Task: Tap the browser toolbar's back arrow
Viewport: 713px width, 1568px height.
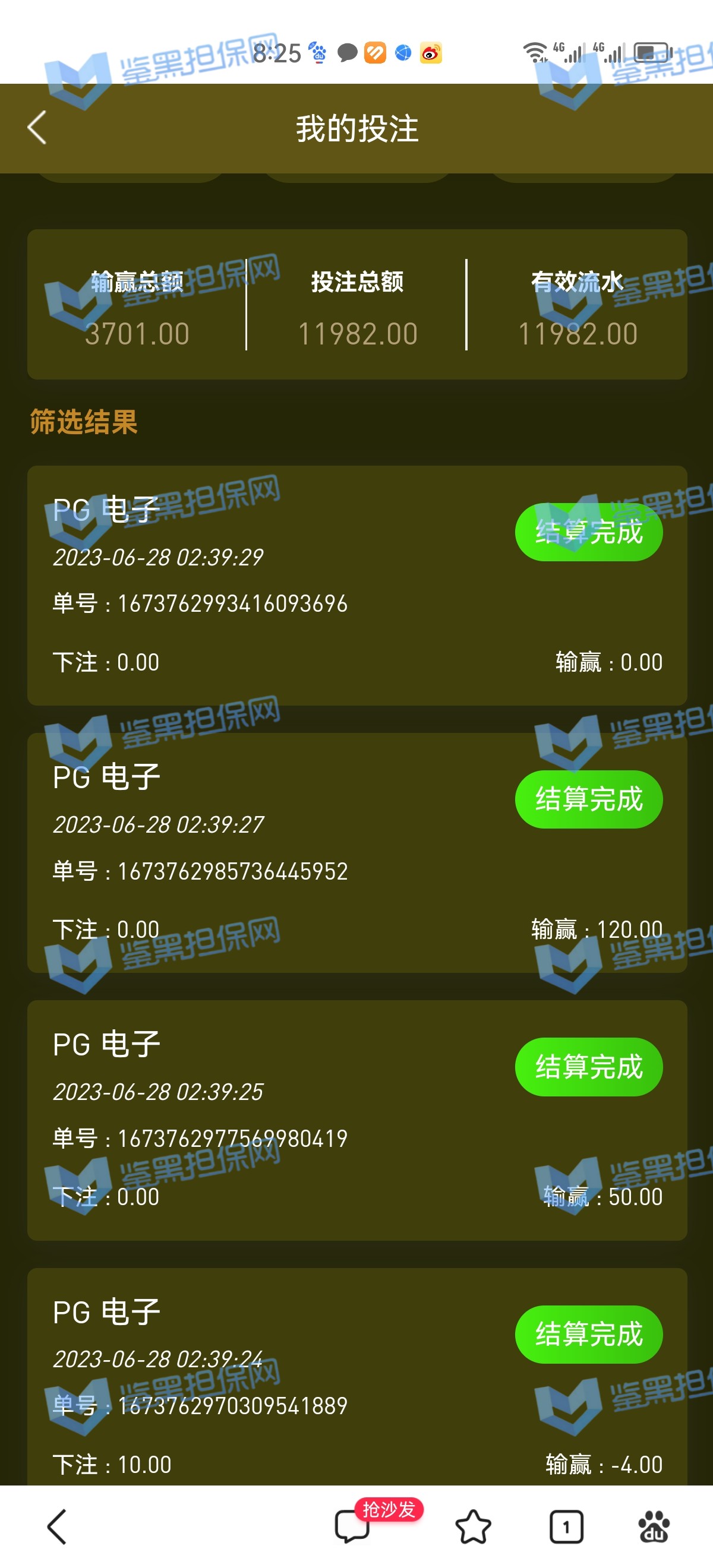Action: 56,1526
